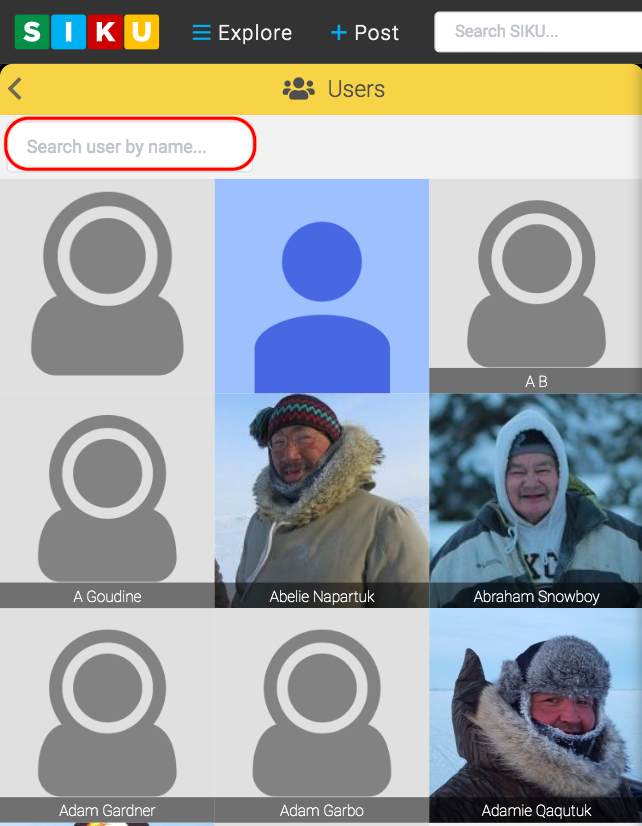The width and height of the screenshot is (642, 826).
Task: View Abelie Napartuk's profile
Action: (x=321, y=500)
